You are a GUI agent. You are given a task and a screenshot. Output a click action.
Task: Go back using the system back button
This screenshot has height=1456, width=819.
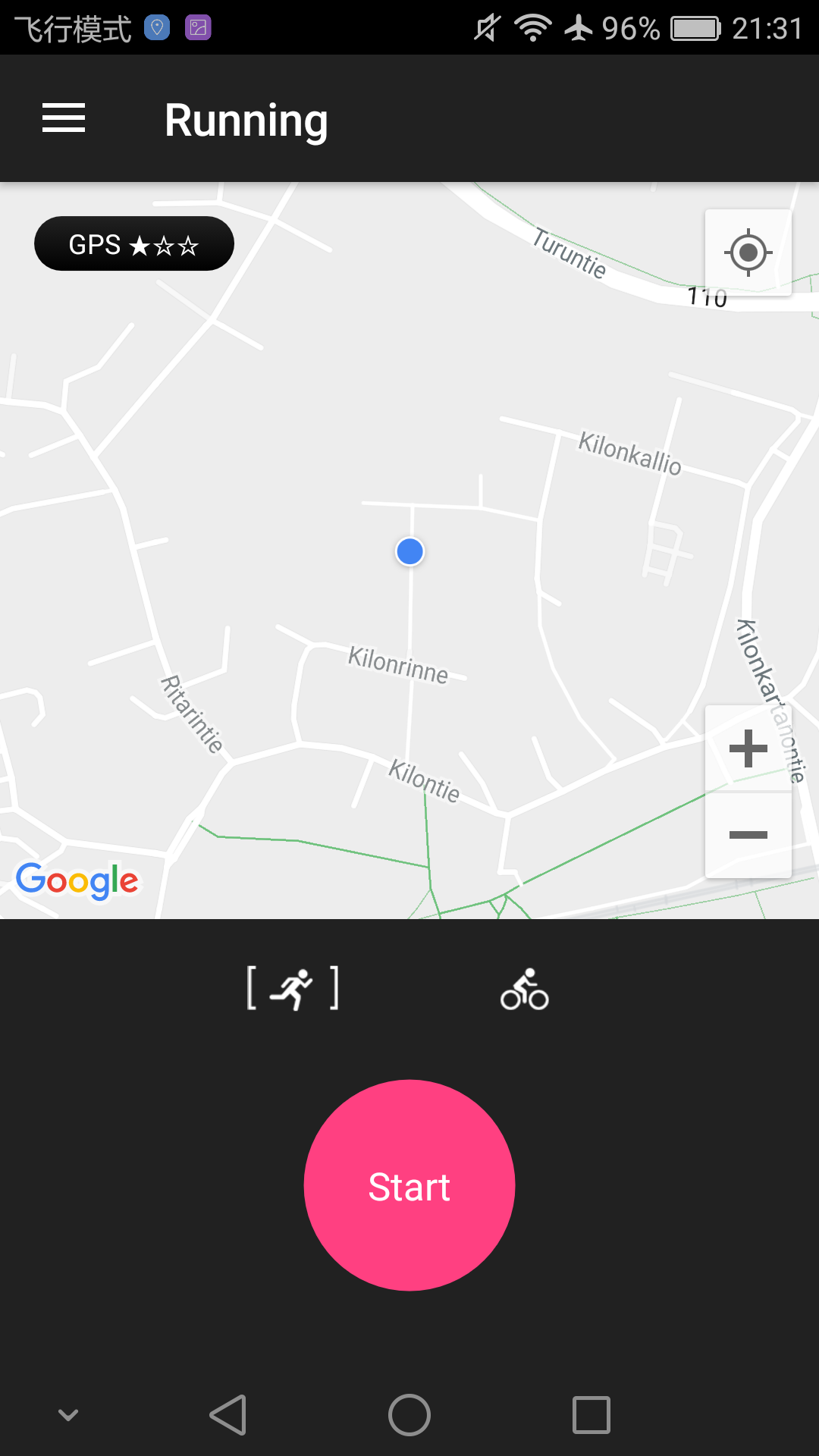point(227,1415)
